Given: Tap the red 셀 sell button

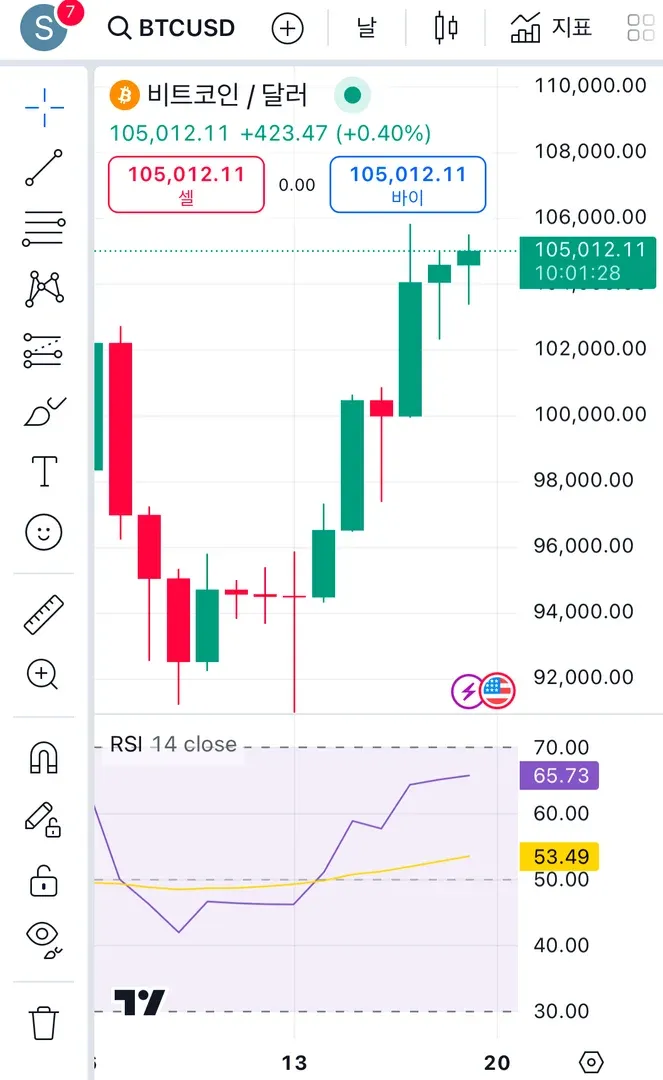Looking at the screenshot, I should pos(186,184).
